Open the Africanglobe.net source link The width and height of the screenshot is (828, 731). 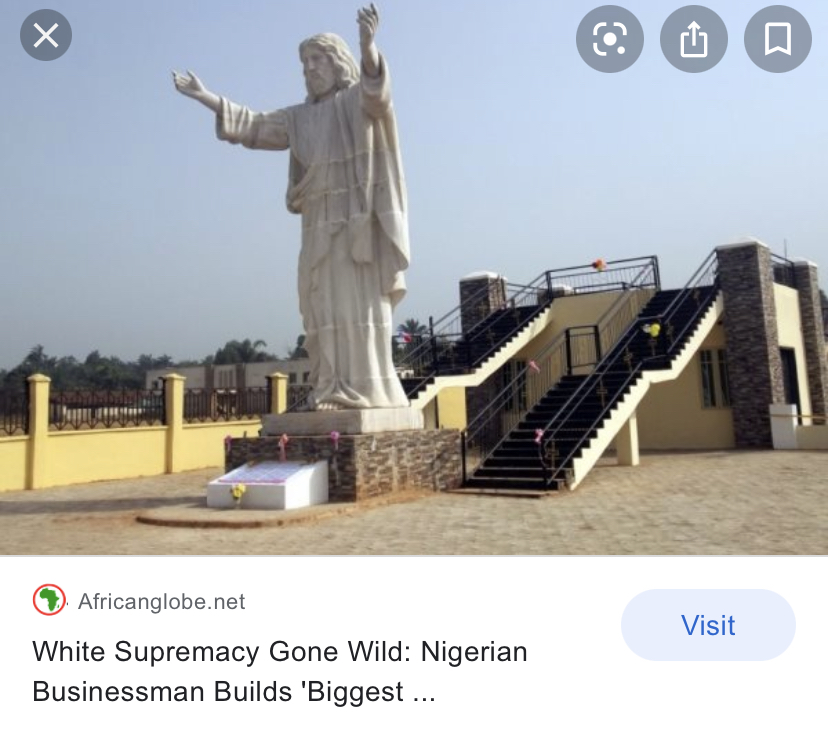click(161, 601)
